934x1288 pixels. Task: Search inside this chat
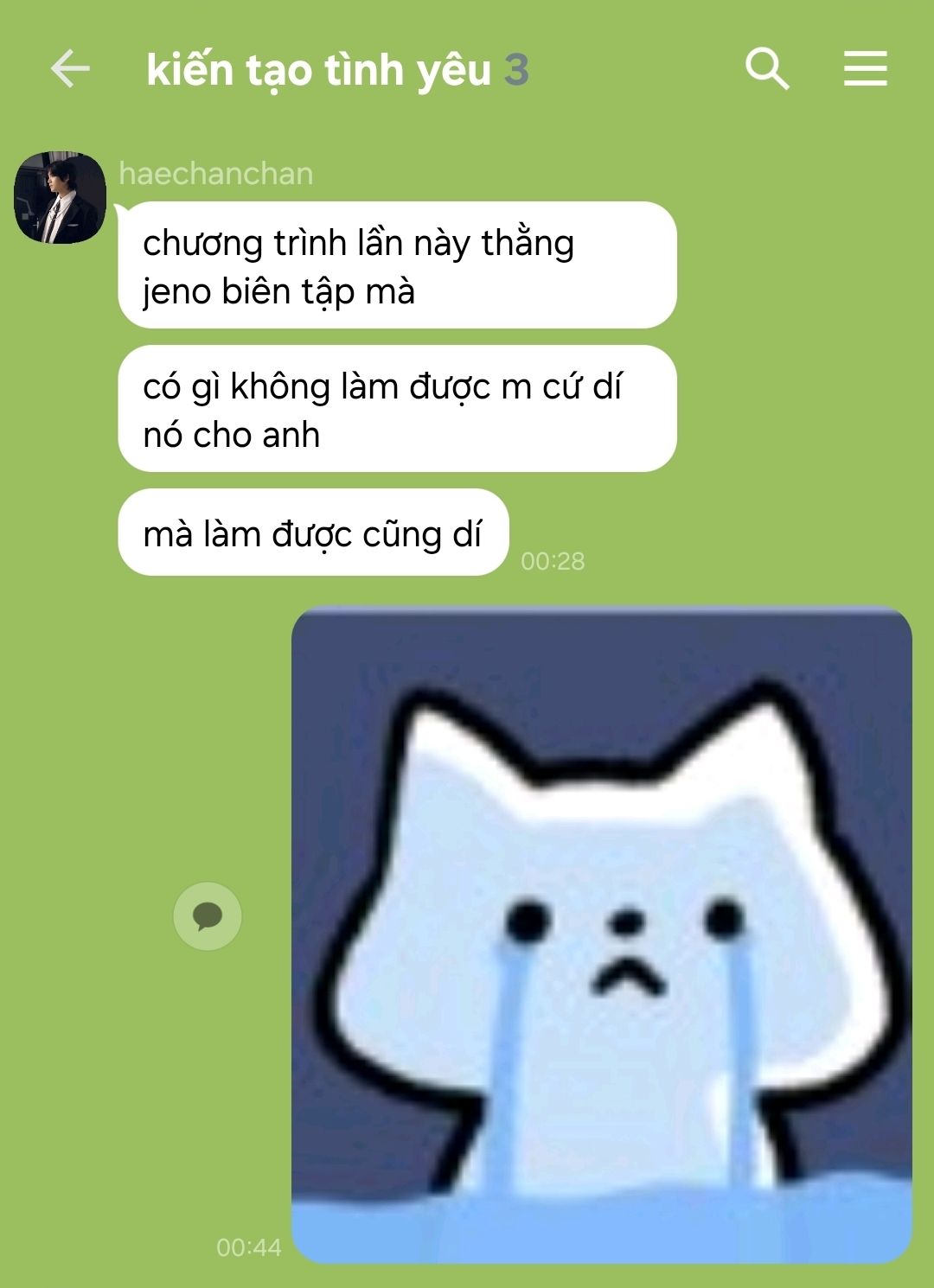point(767,69)
